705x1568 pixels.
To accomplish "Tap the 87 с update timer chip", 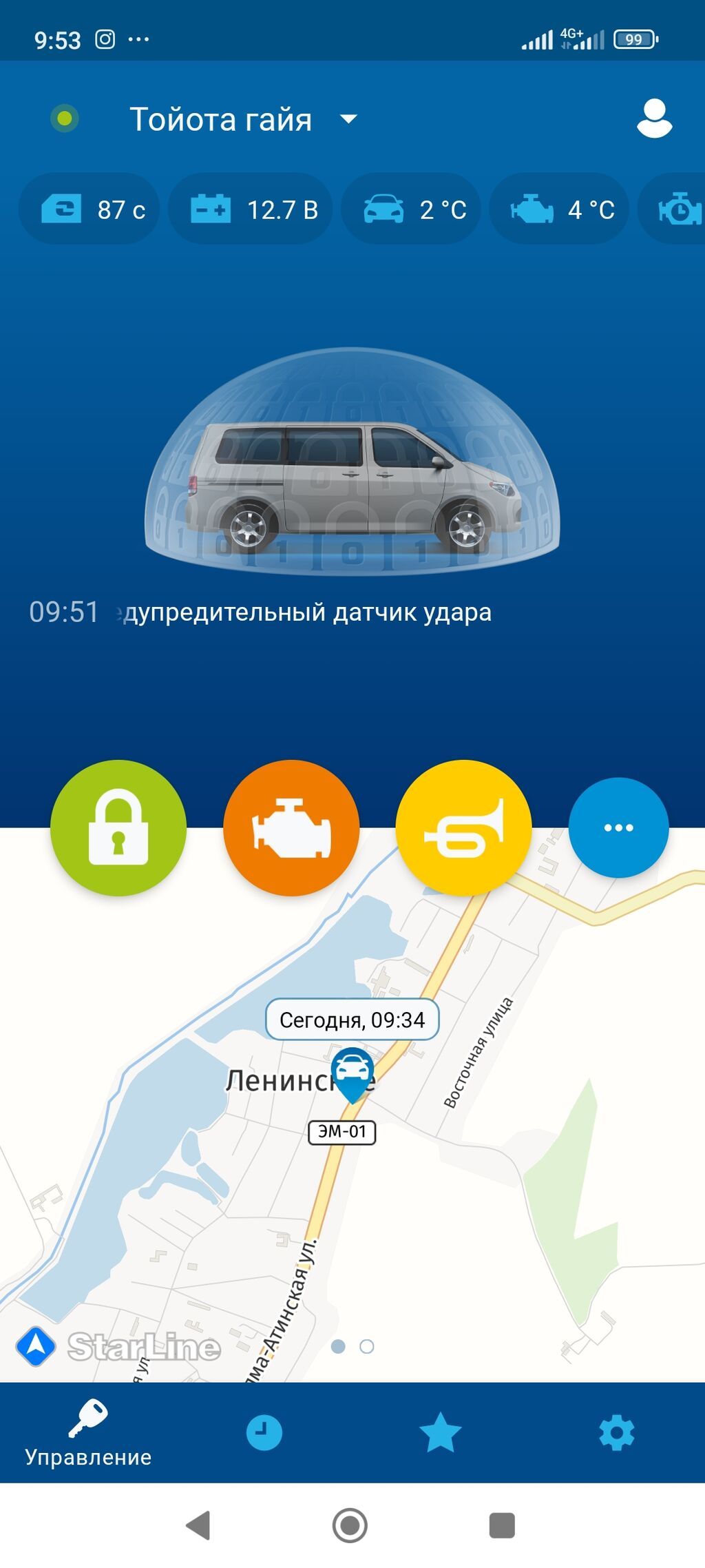I will [x=90, y=209].
